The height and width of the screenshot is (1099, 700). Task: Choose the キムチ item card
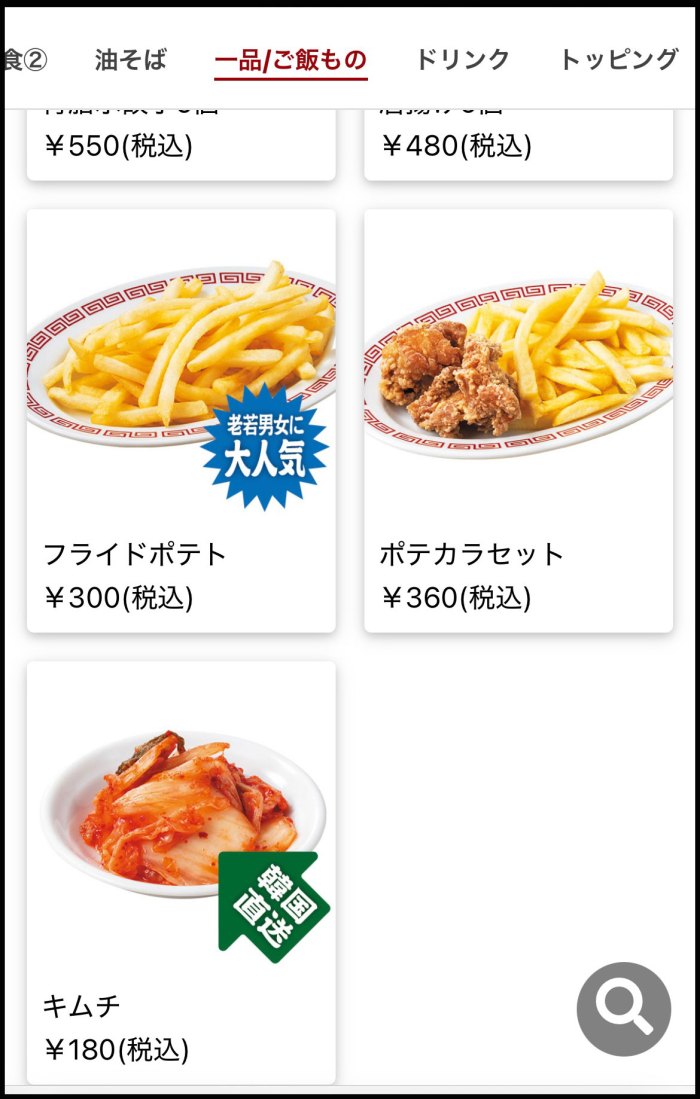pyautogui.click(x=181, y=870)
